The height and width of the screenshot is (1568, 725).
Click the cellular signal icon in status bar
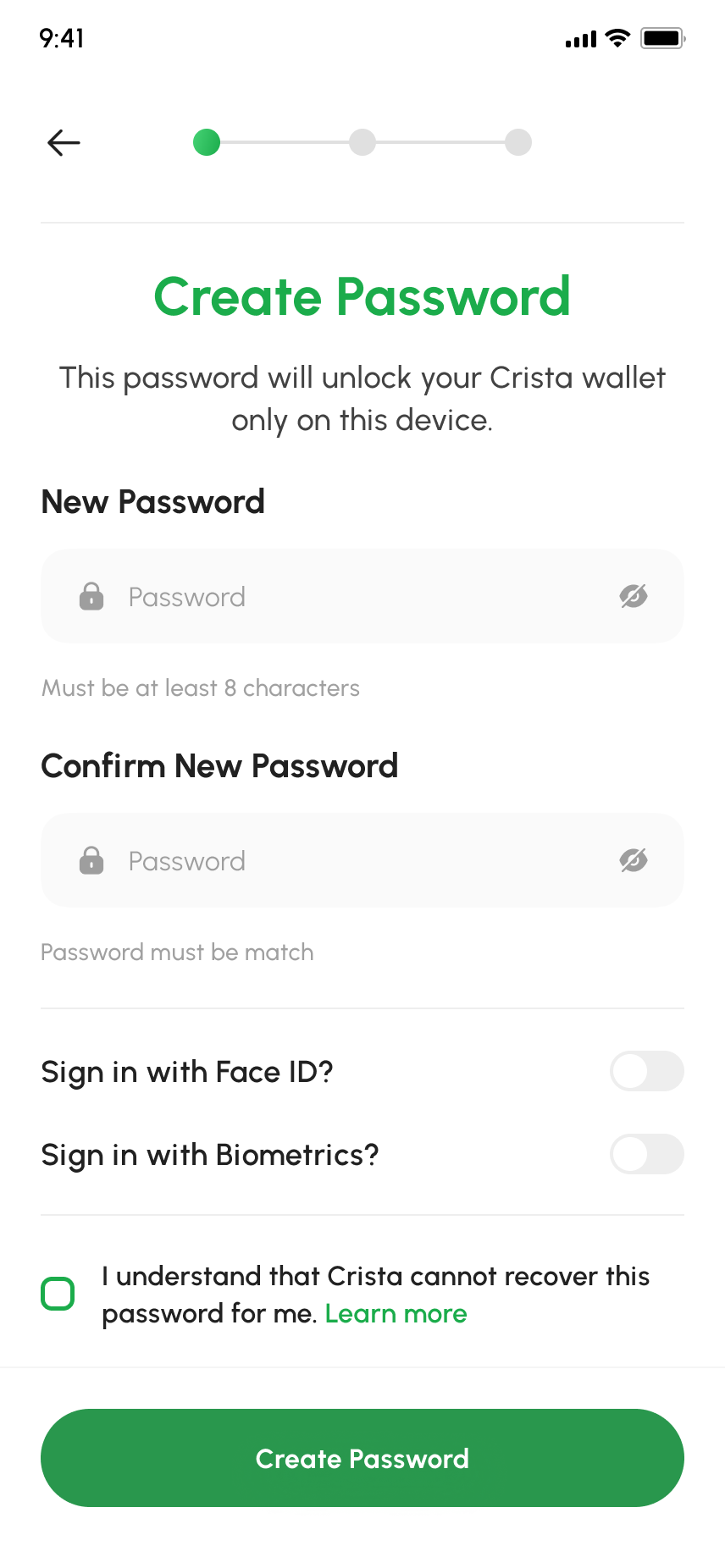pos(579,37)
